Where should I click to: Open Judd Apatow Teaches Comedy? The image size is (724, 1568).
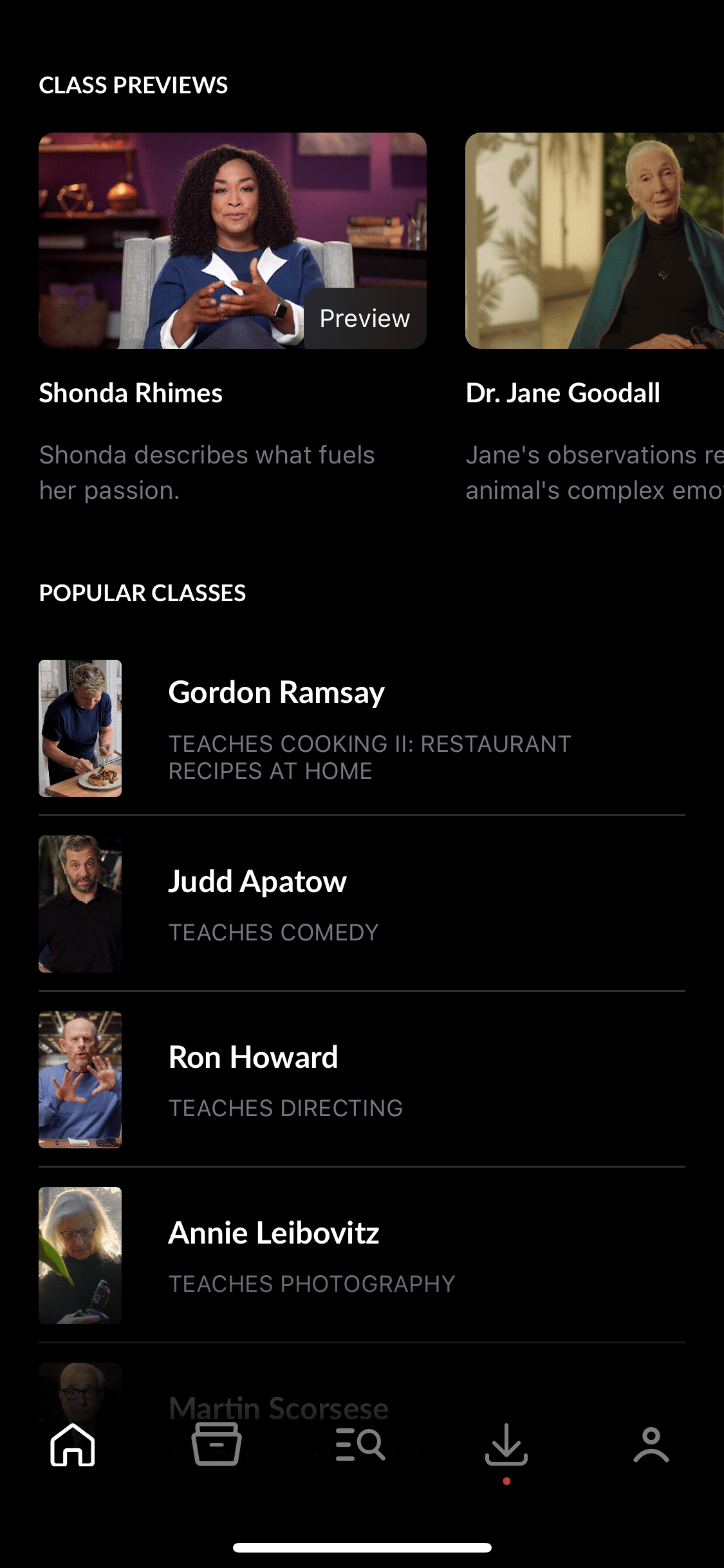click(x=362, y=904)
